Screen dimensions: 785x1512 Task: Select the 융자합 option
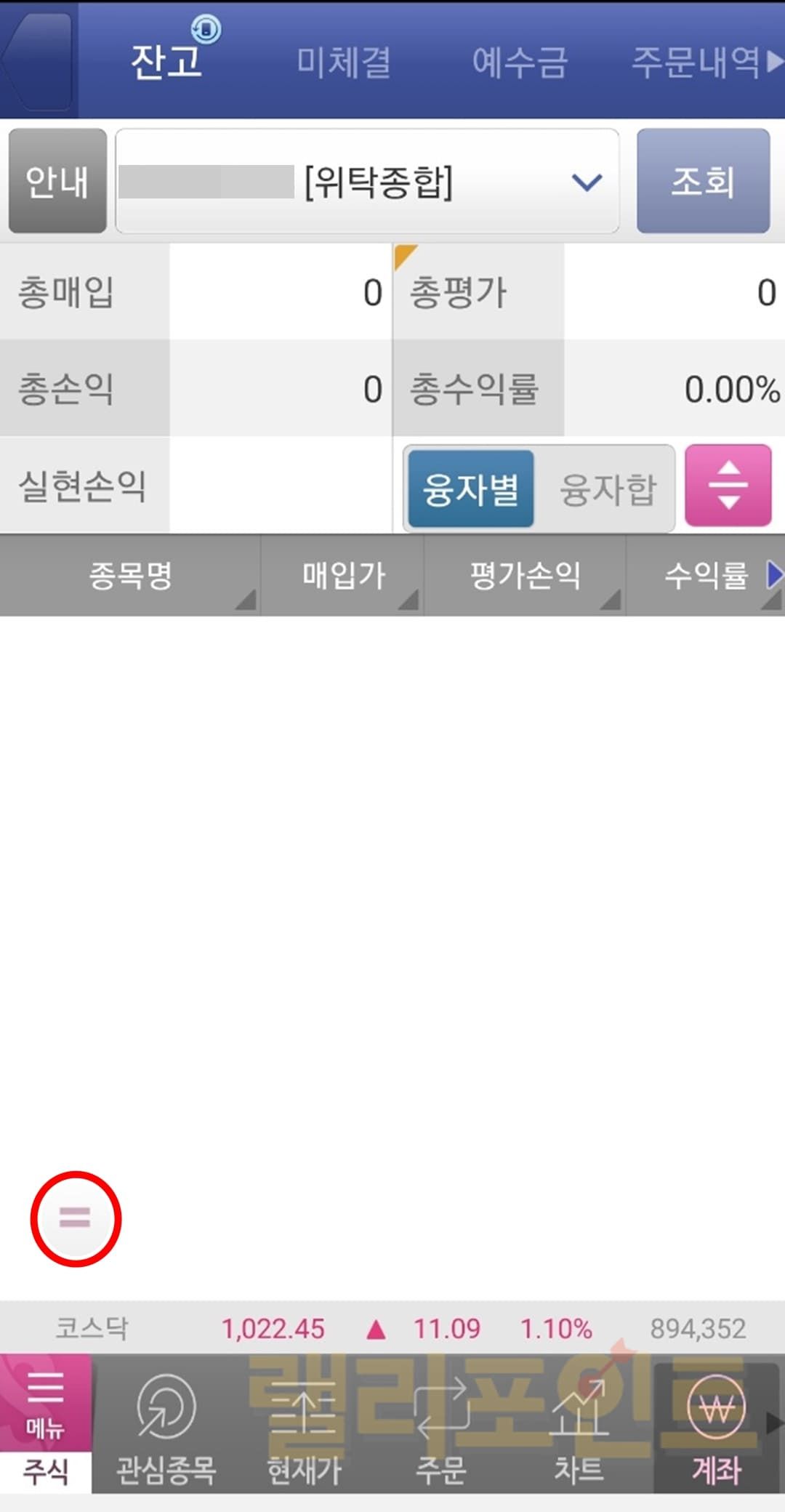[607, 488]
